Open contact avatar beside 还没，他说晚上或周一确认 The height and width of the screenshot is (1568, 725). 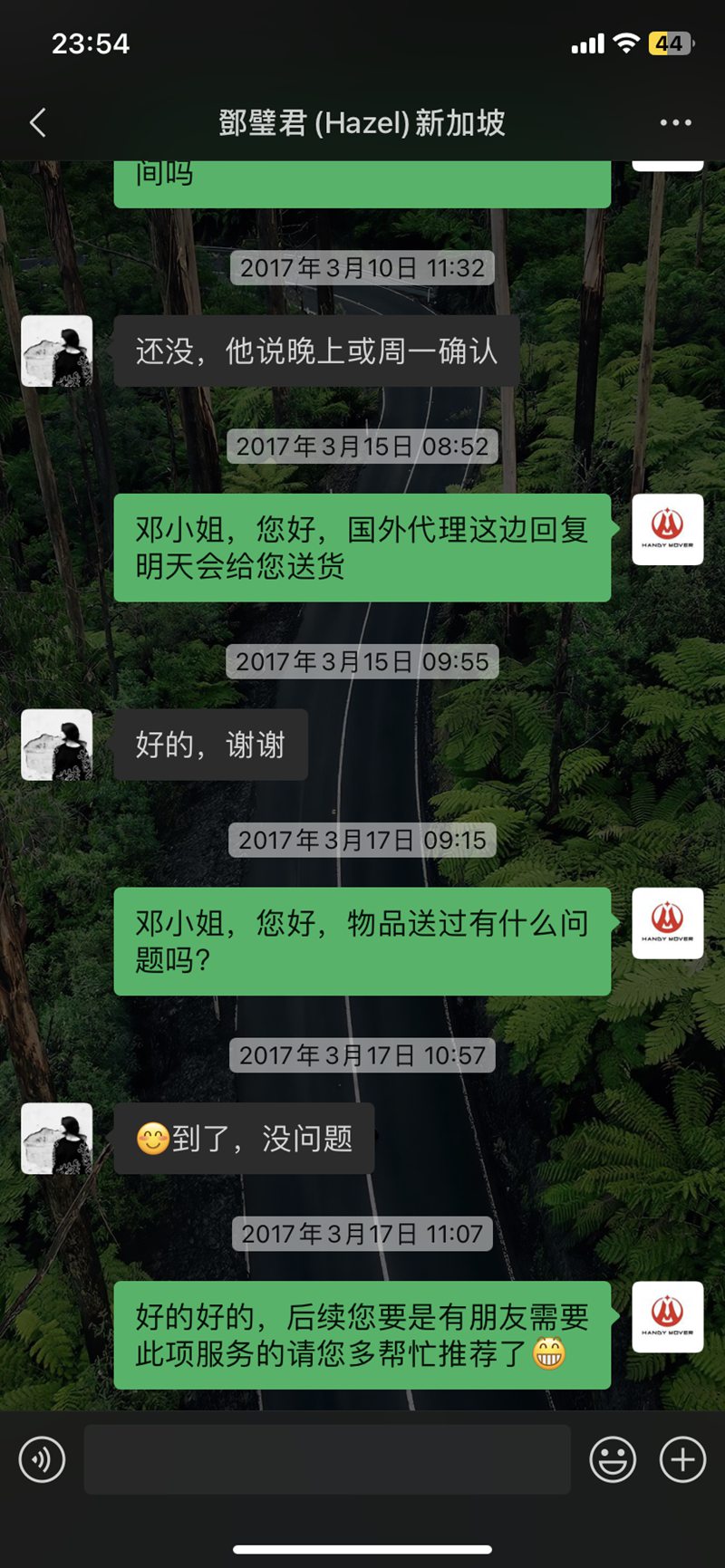(x=57, y=351)
